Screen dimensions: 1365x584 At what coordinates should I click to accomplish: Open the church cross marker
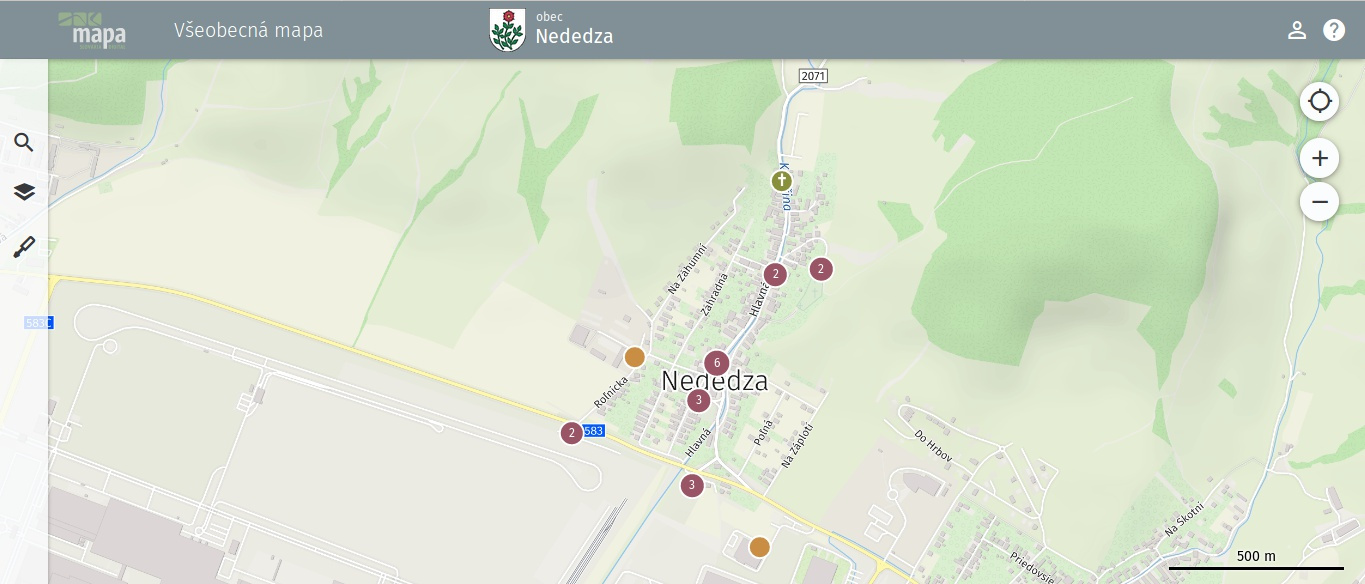781,181
